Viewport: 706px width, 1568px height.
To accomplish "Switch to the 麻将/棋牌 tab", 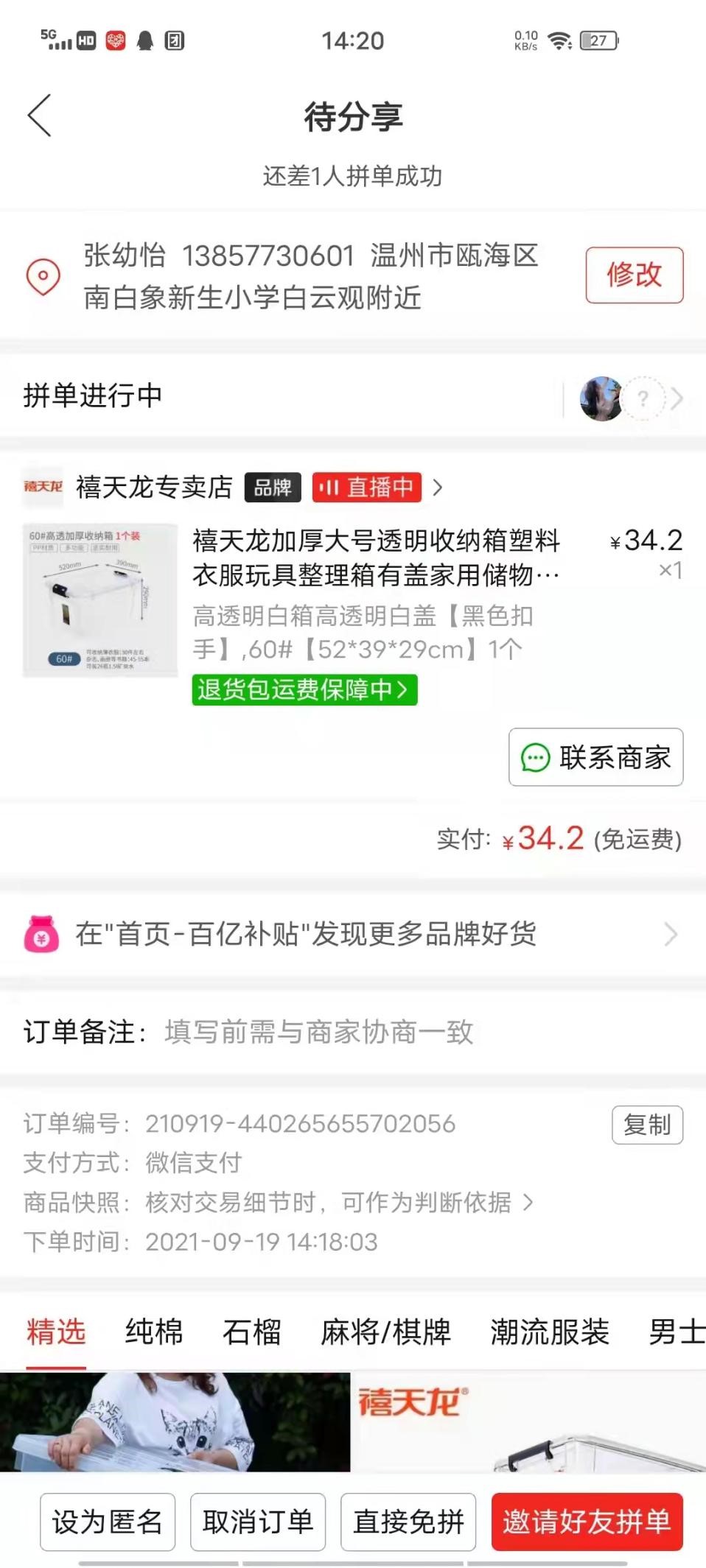I will 385,1332.
